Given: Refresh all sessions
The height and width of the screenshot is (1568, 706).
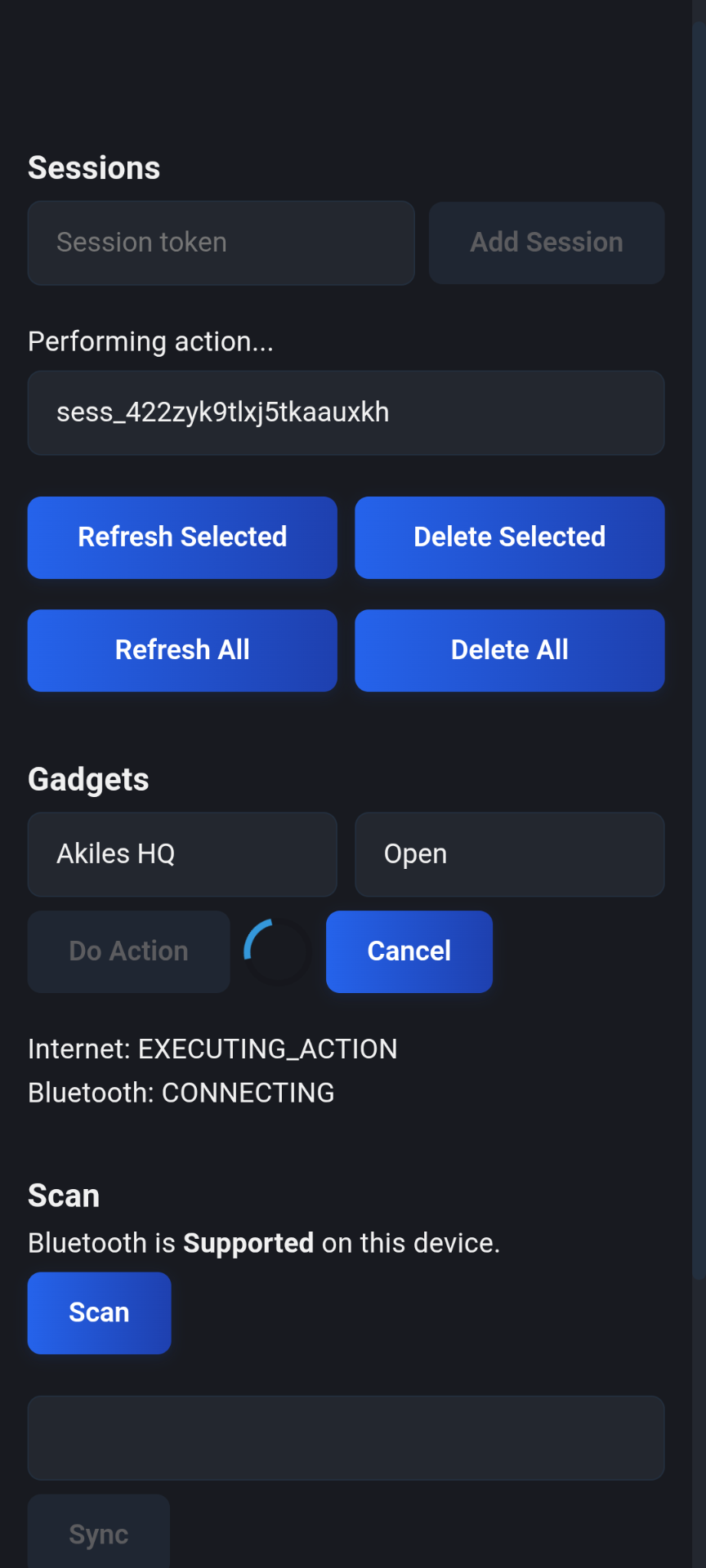Looking at the screenshot, I should point(182,650).
